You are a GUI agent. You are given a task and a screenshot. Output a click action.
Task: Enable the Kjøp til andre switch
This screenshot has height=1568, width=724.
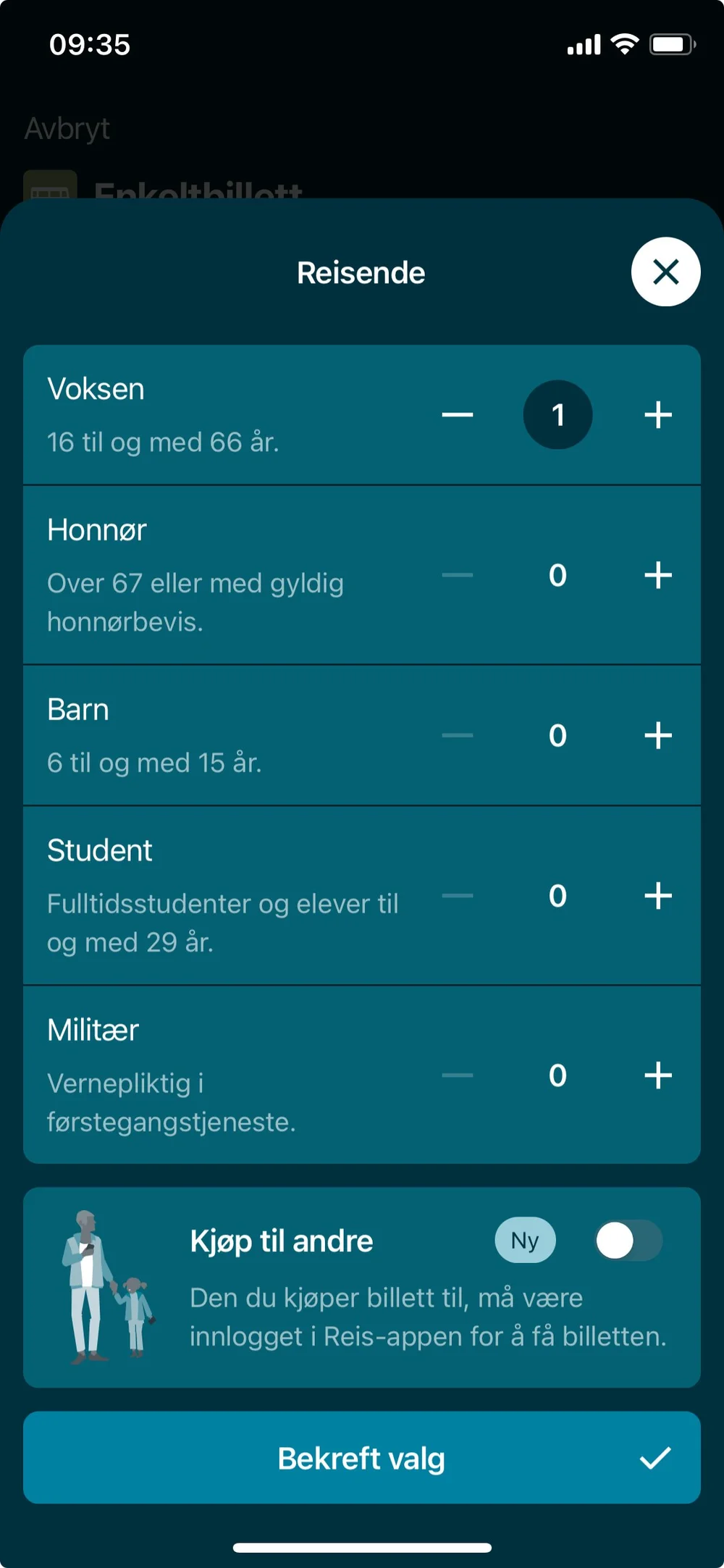pyautogui.click(x=628, y=1241)
